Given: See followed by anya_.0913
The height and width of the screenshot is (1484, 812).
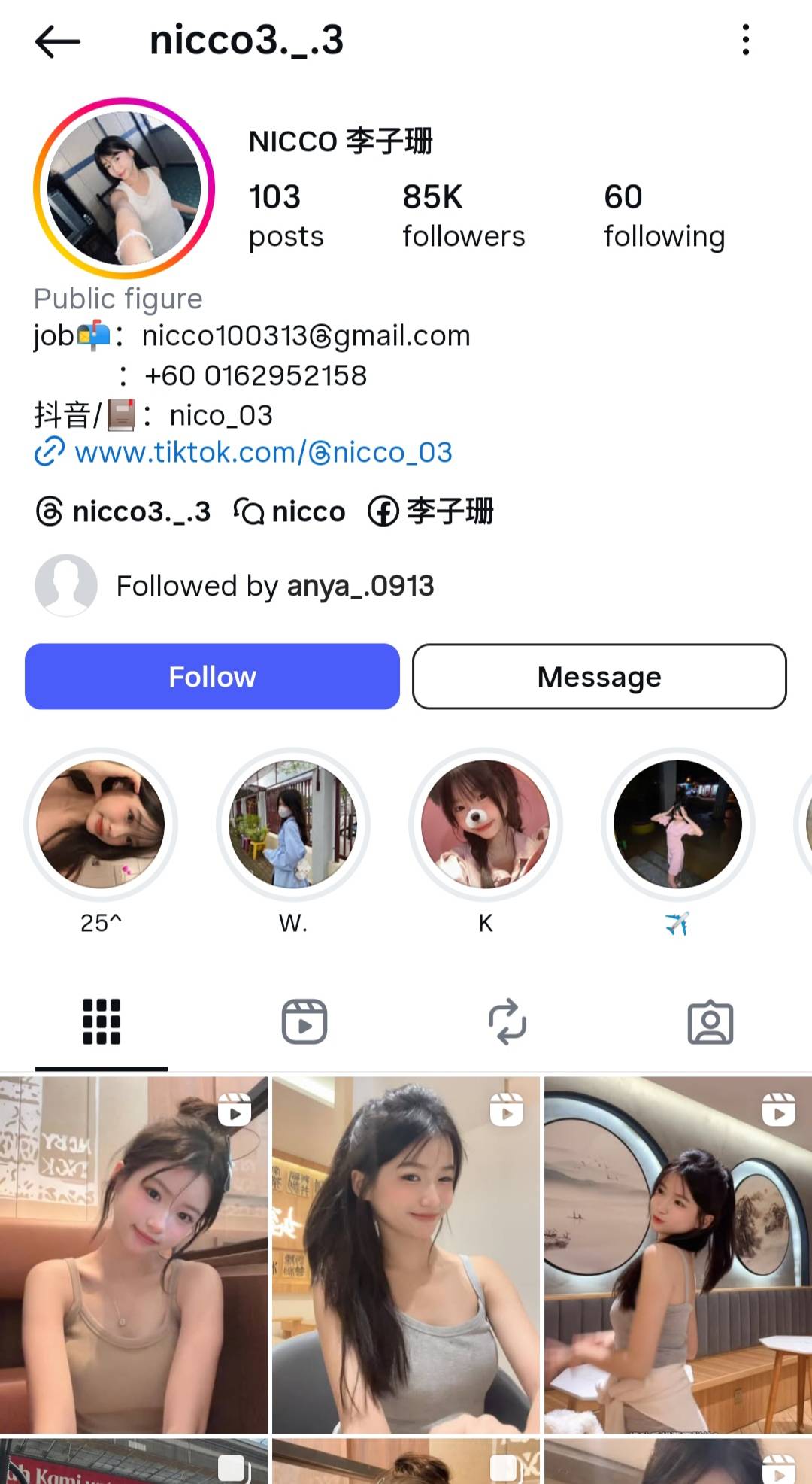Looking at the screenshot, I should (274, 586).
